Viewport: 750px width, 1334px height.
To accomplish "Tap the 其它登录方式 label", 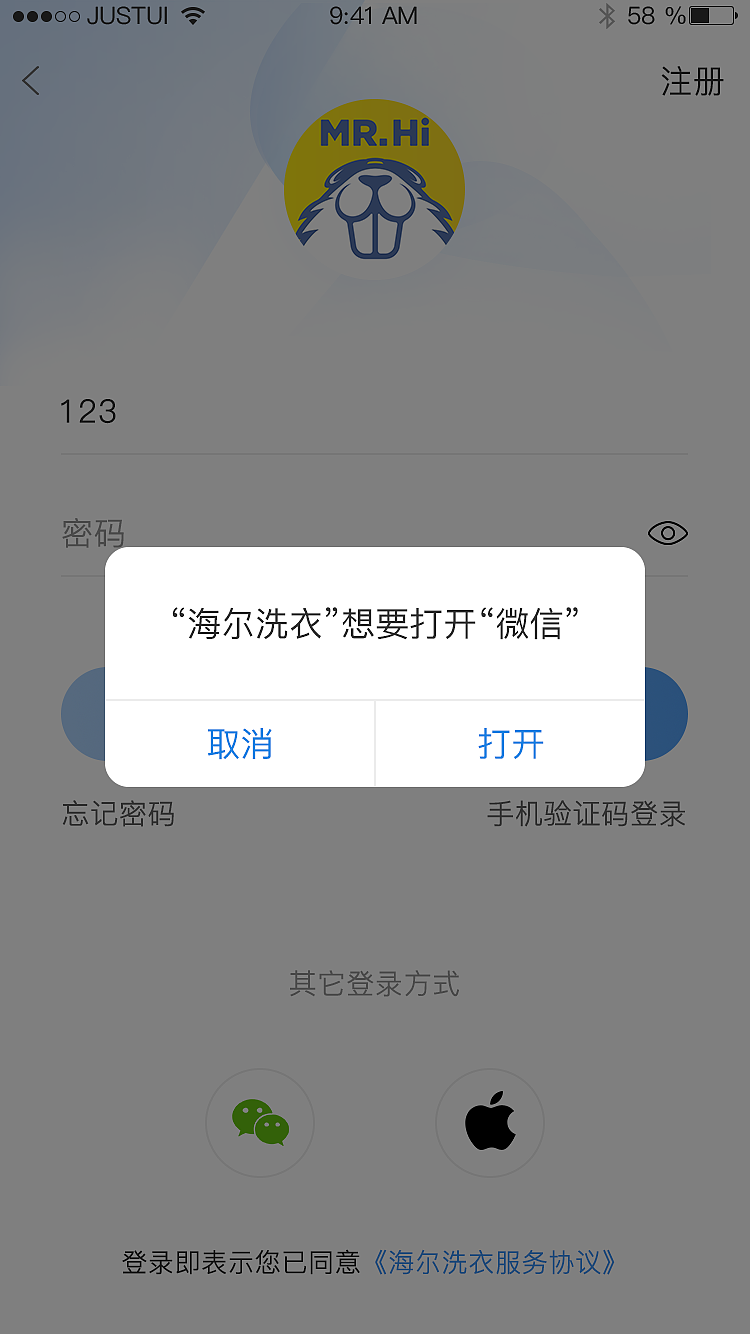I will click(x=374, y=985).
